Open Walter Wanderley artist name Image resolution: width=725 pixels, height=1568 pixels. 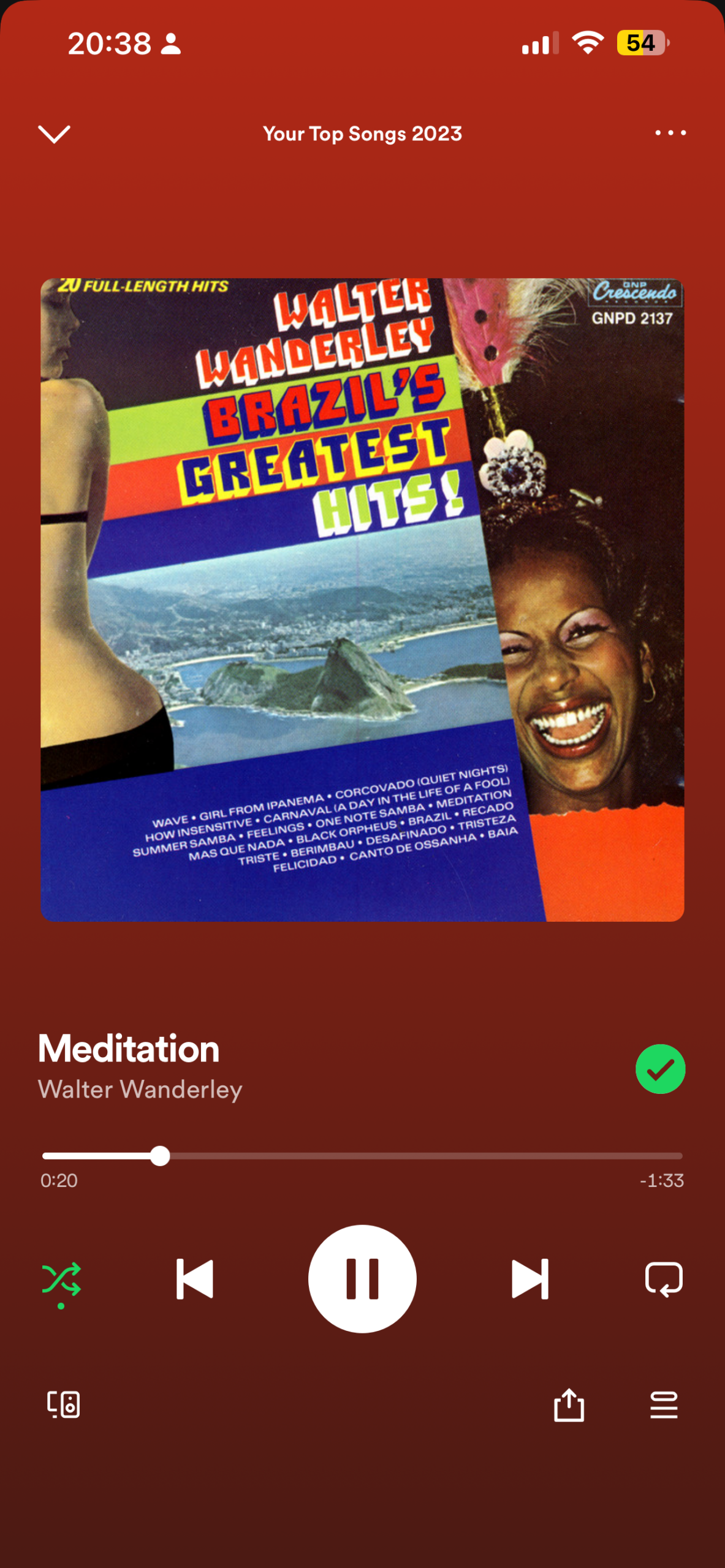coord(140,1090)
